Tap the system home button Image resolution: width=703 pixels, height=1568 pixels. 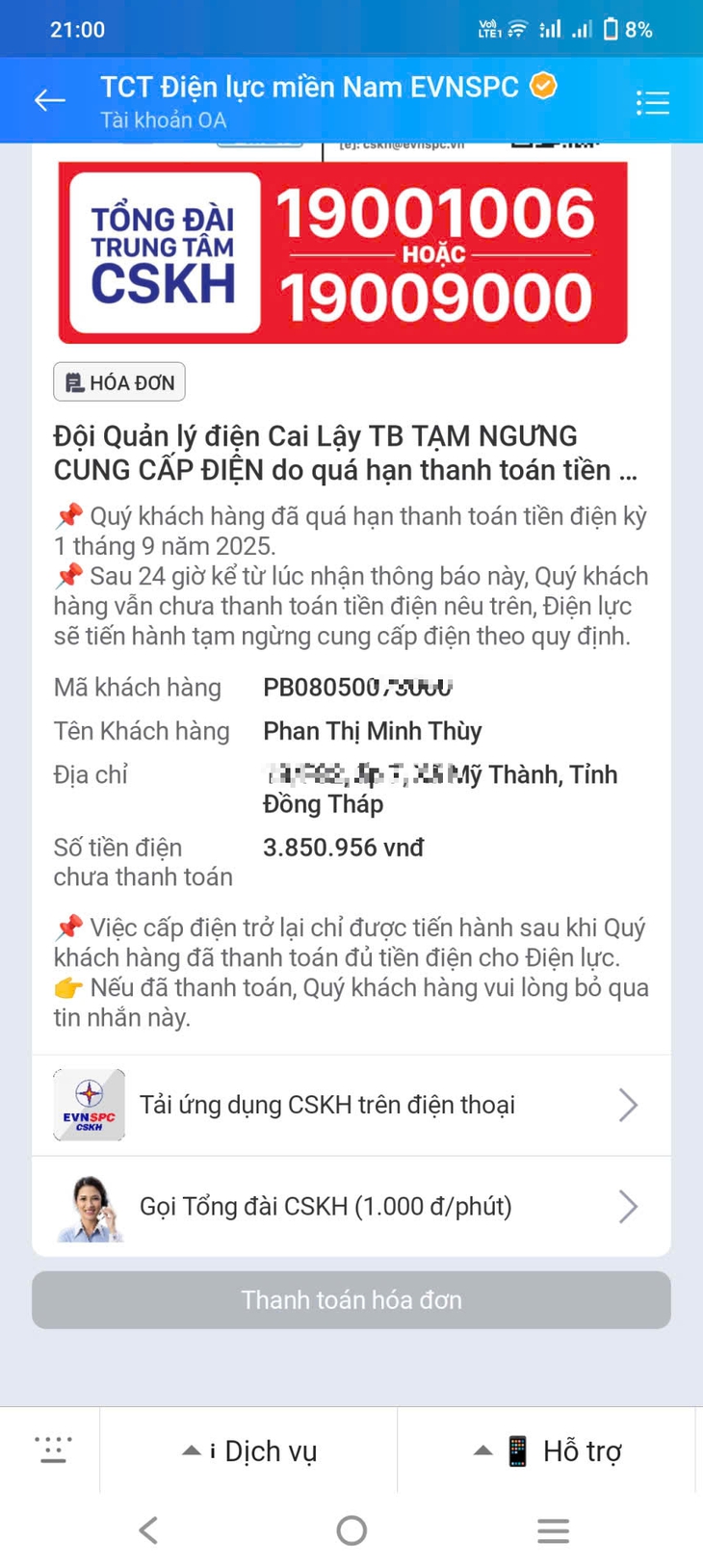(351, 1529)
